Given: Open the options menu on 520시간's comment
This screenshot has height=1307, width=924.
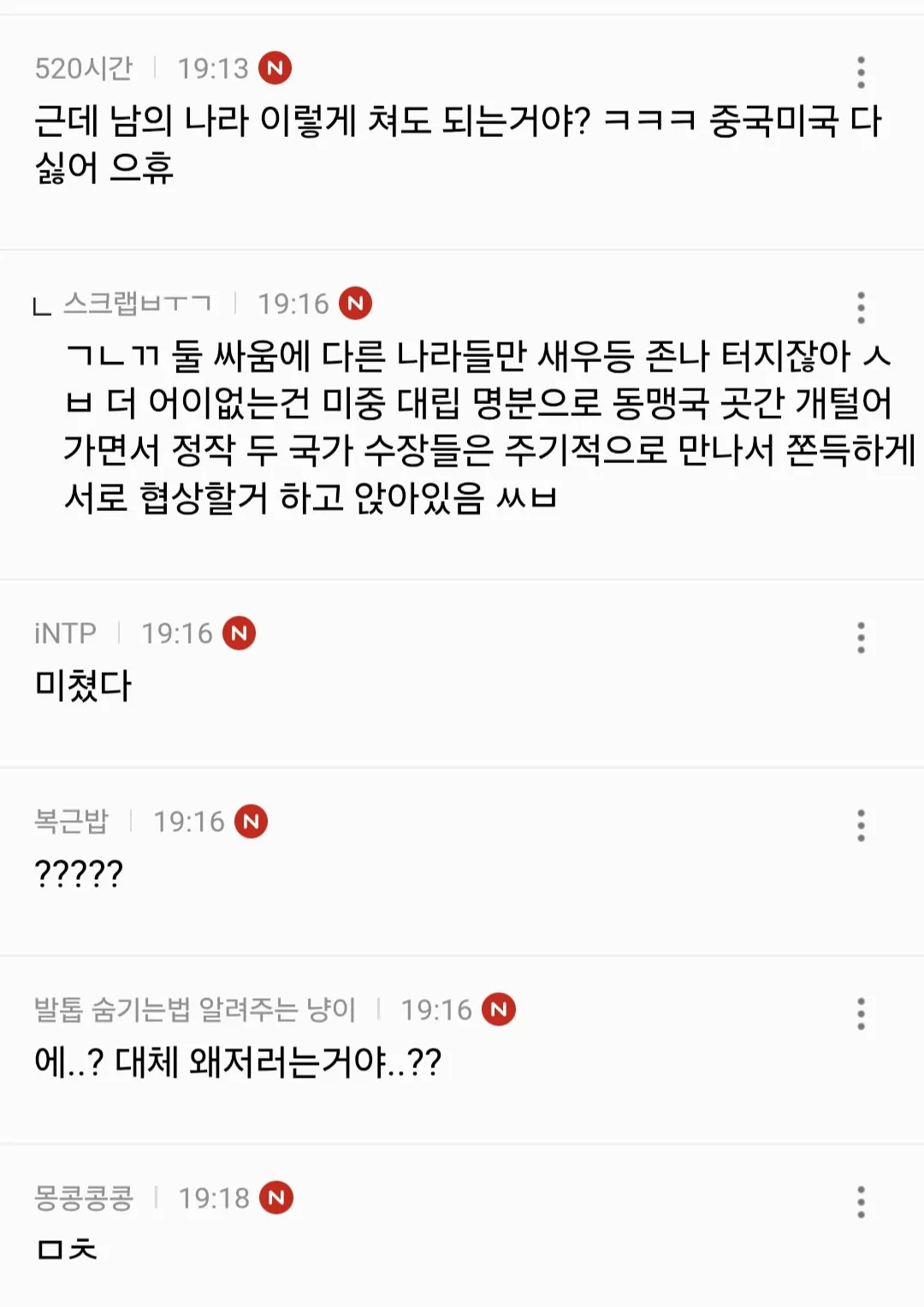Looking at the screenshot, I should click(861, 72).
